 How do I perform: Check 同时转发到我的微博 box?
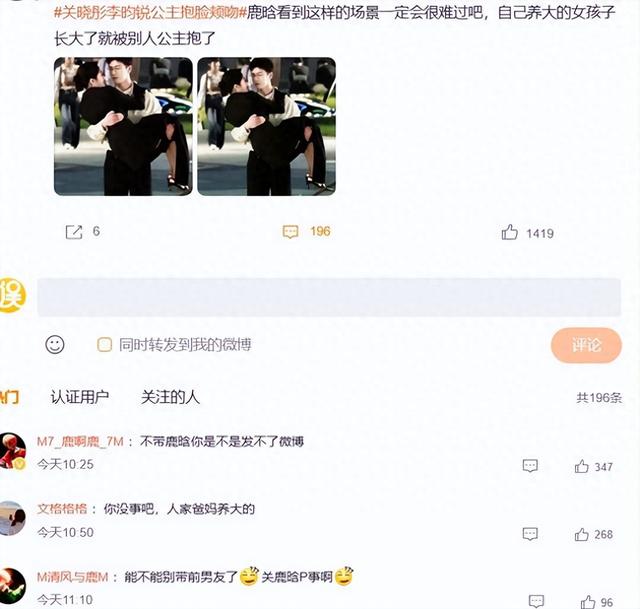tap(104, 344)
